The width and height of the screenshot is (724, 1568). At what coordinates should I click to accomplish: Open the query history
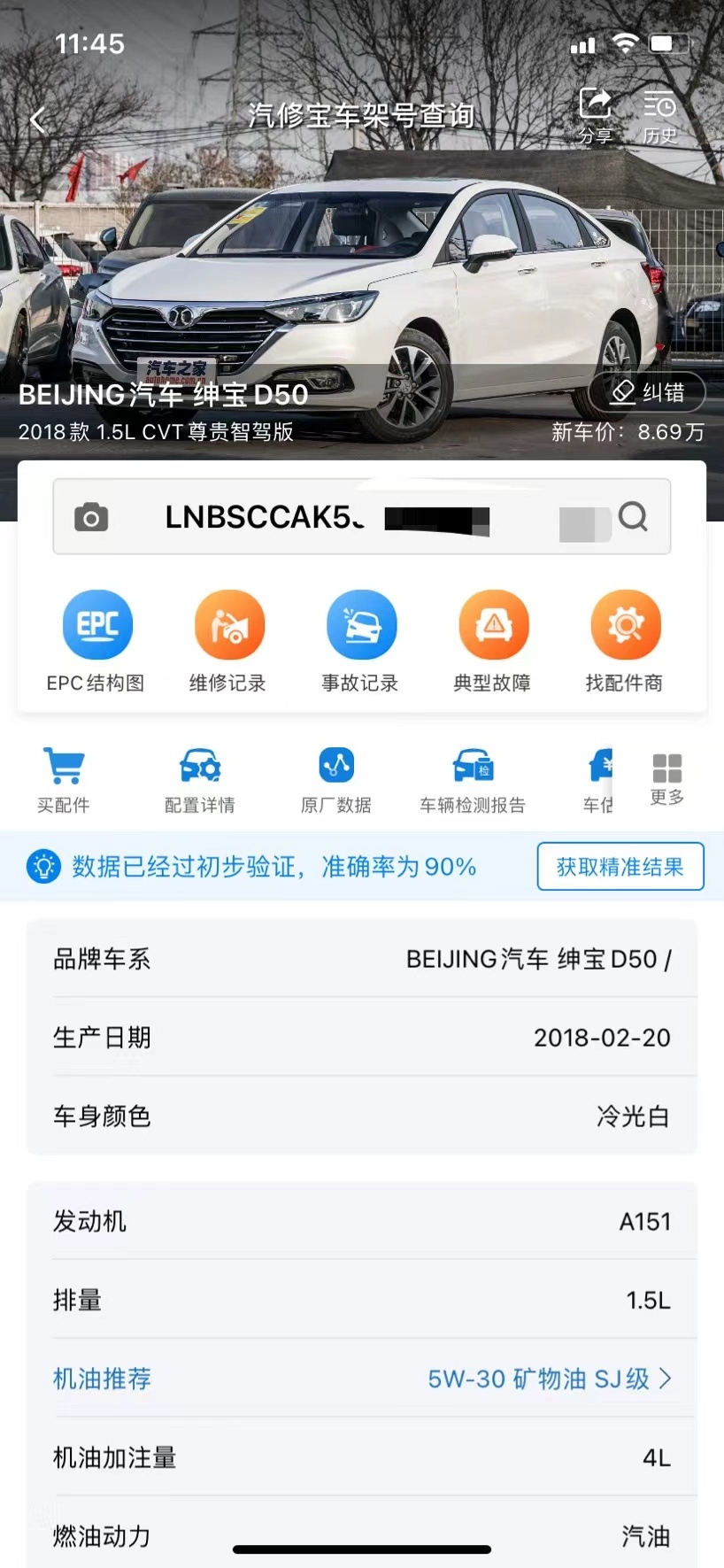tap(659, 115)
